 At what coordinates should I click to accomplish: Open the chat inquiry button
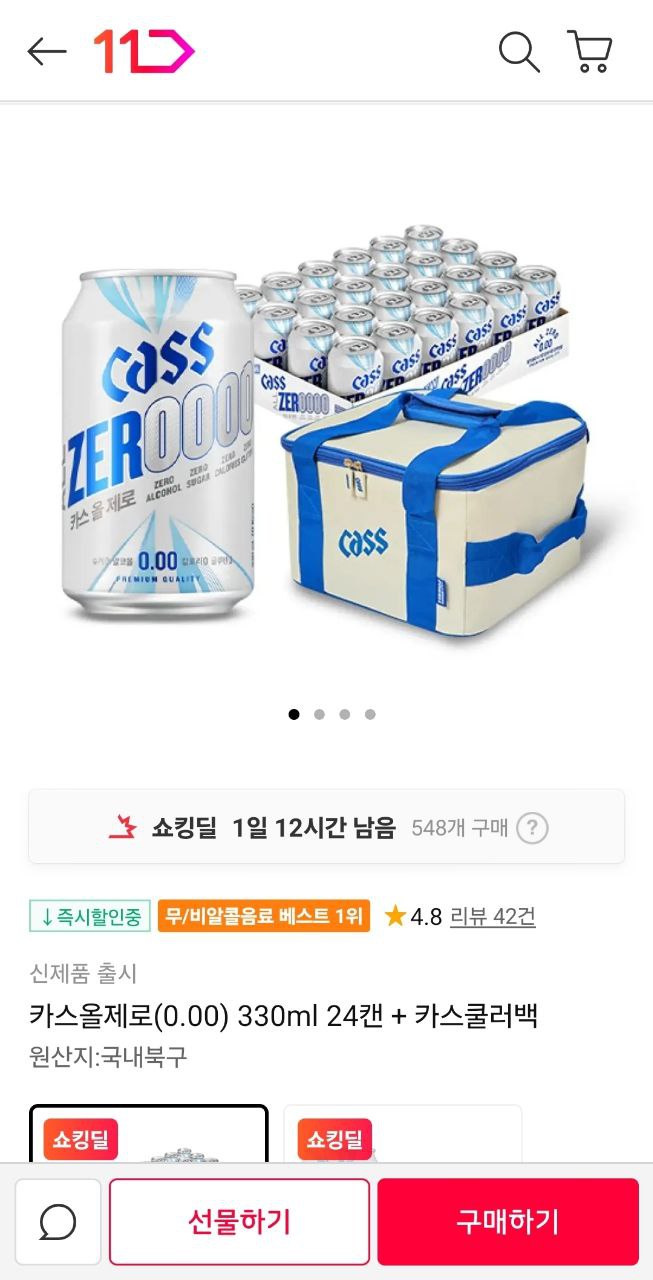tap(58, 1221)
